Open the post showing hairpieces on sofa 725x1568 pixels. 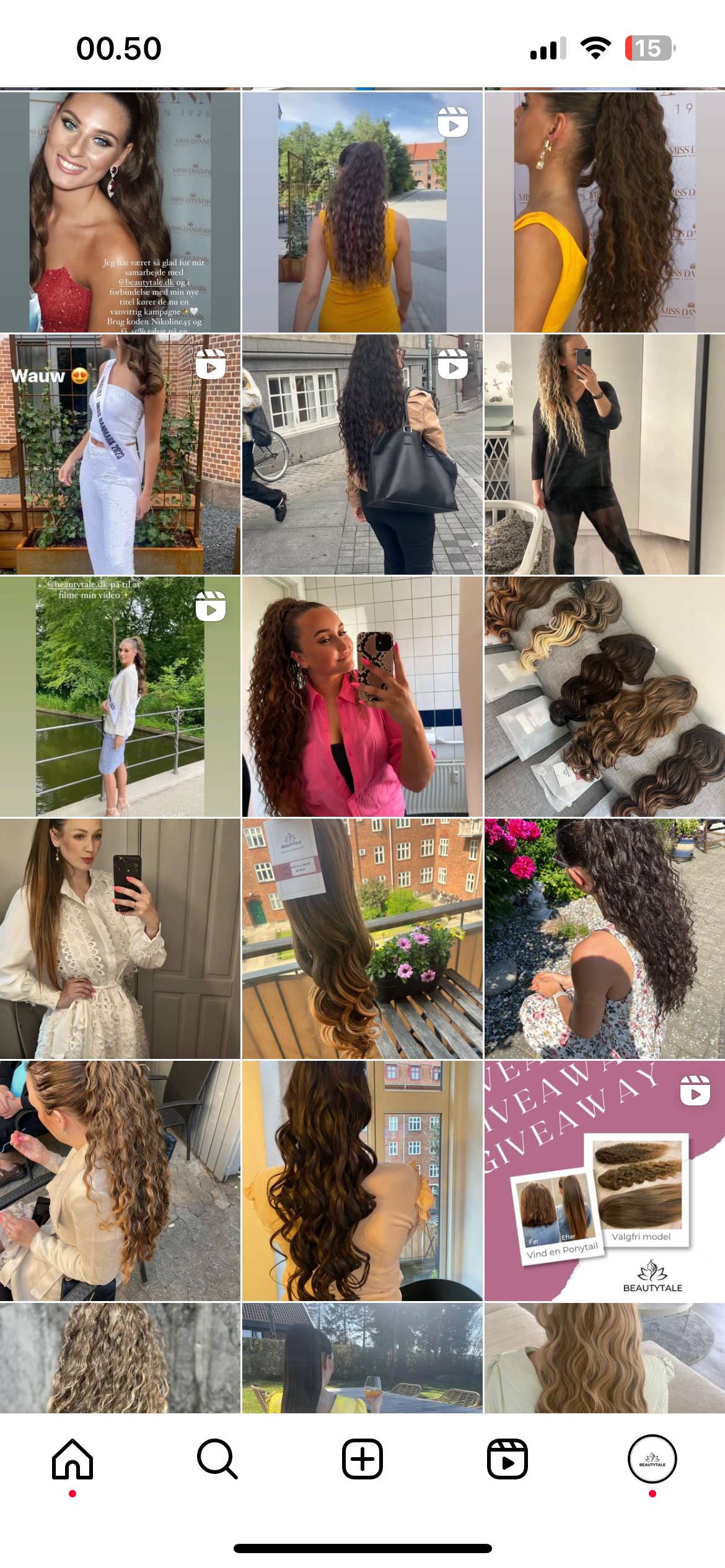[x=604, y=697]
